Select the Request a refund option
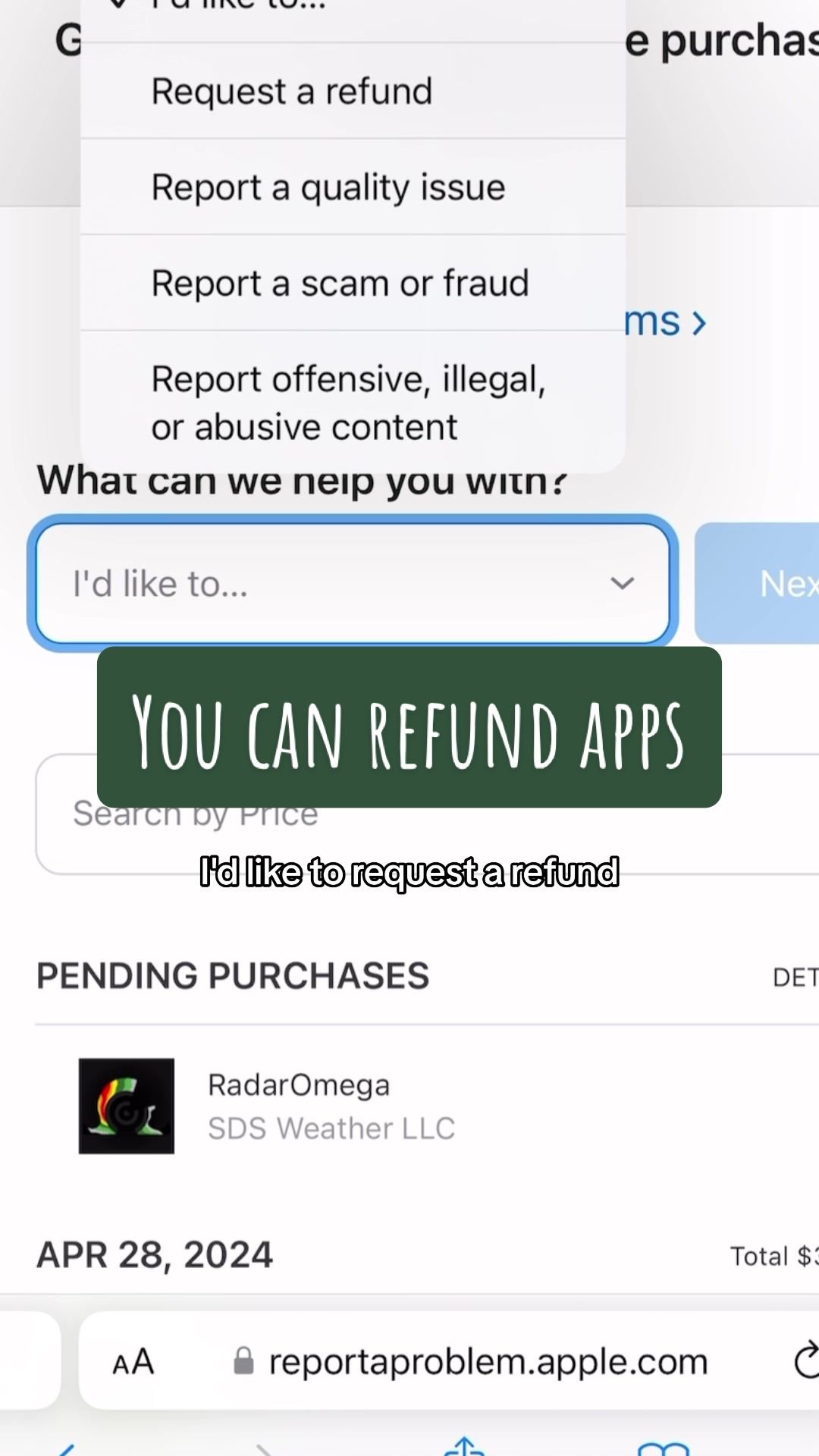The image size is (819, 1456). click(292, 91)
